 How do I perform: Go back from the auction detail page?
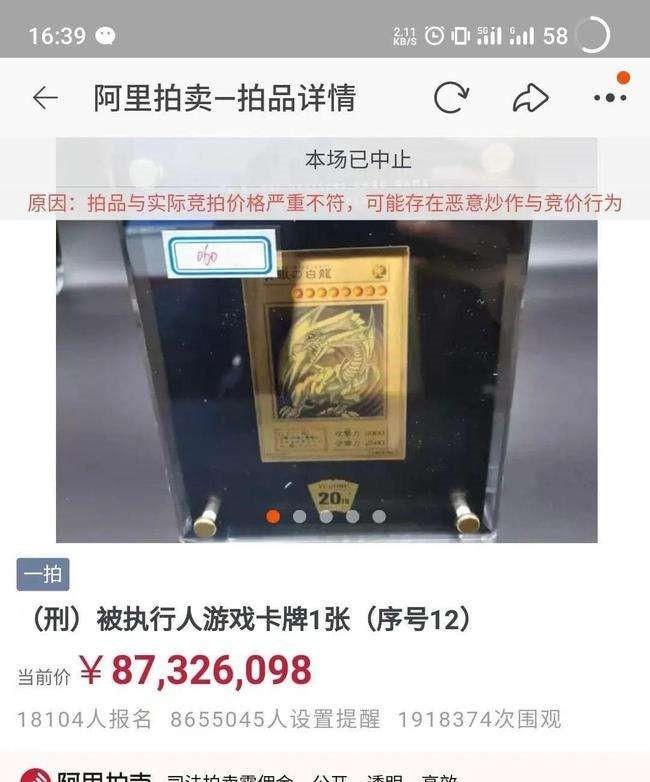45,98
